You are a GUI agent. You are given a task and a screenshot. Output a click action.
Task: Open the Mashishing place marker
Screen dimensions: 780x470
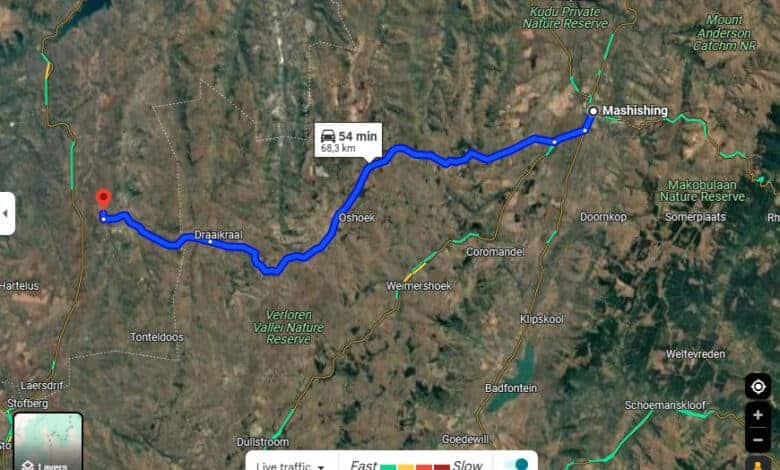593,111
